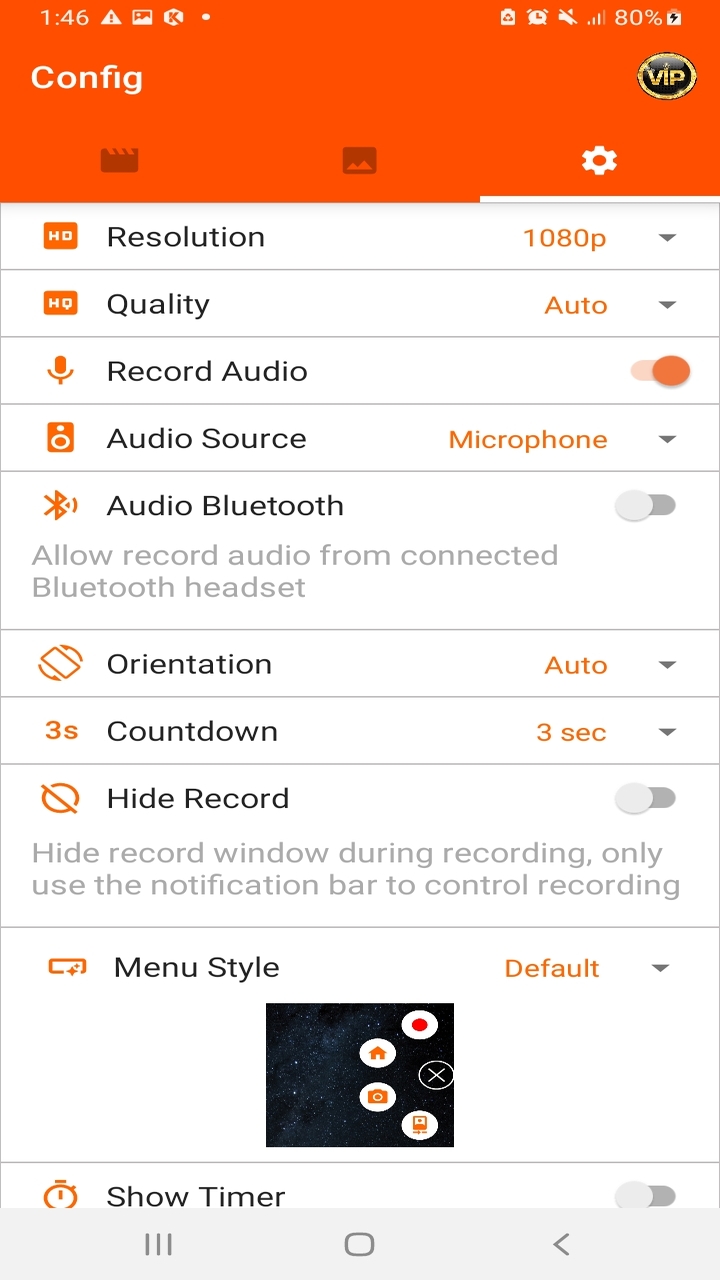
Task: Click the settings gear tab icon
Action: pos(599,160)
